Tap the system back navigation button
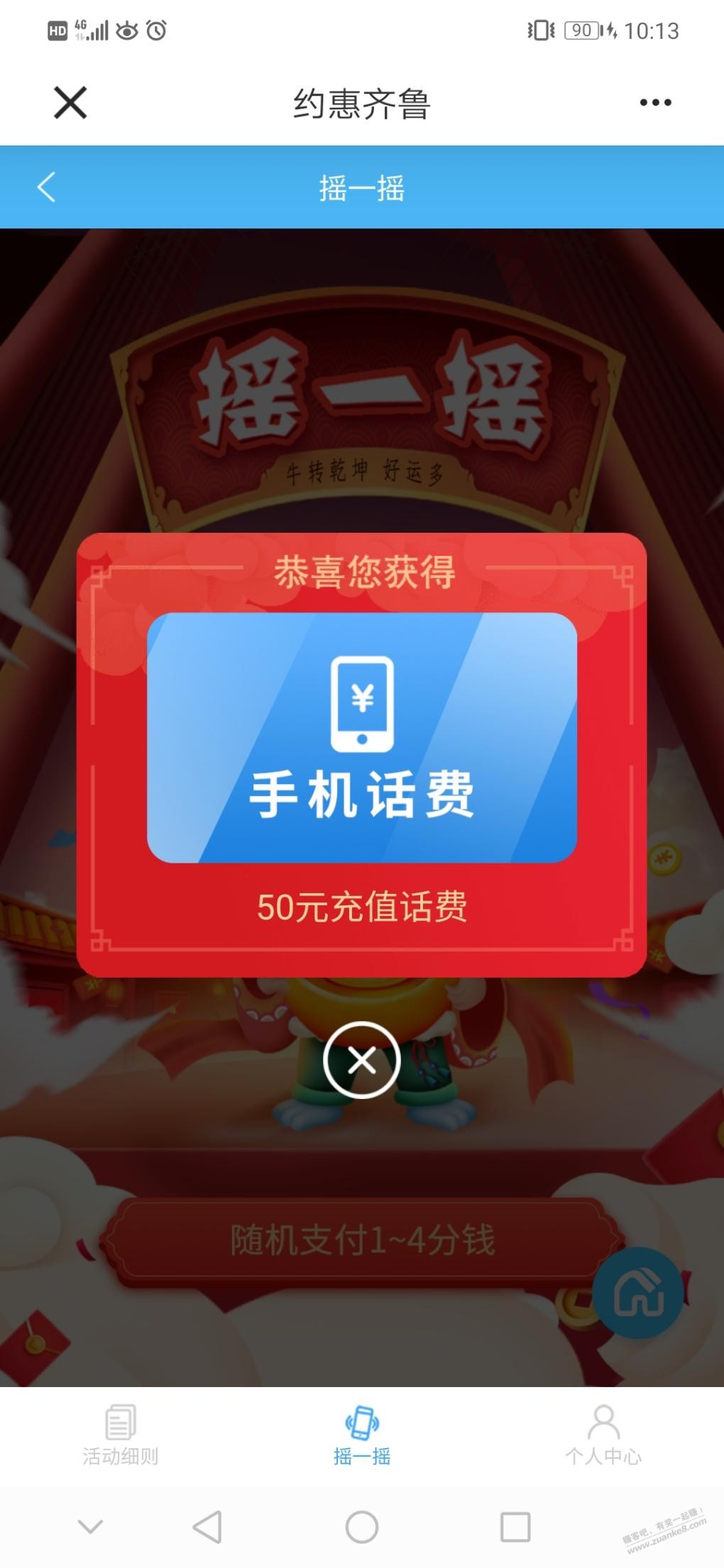Image resolution: width=724 pixels, height=1568 pixels. coord(207,1527)
